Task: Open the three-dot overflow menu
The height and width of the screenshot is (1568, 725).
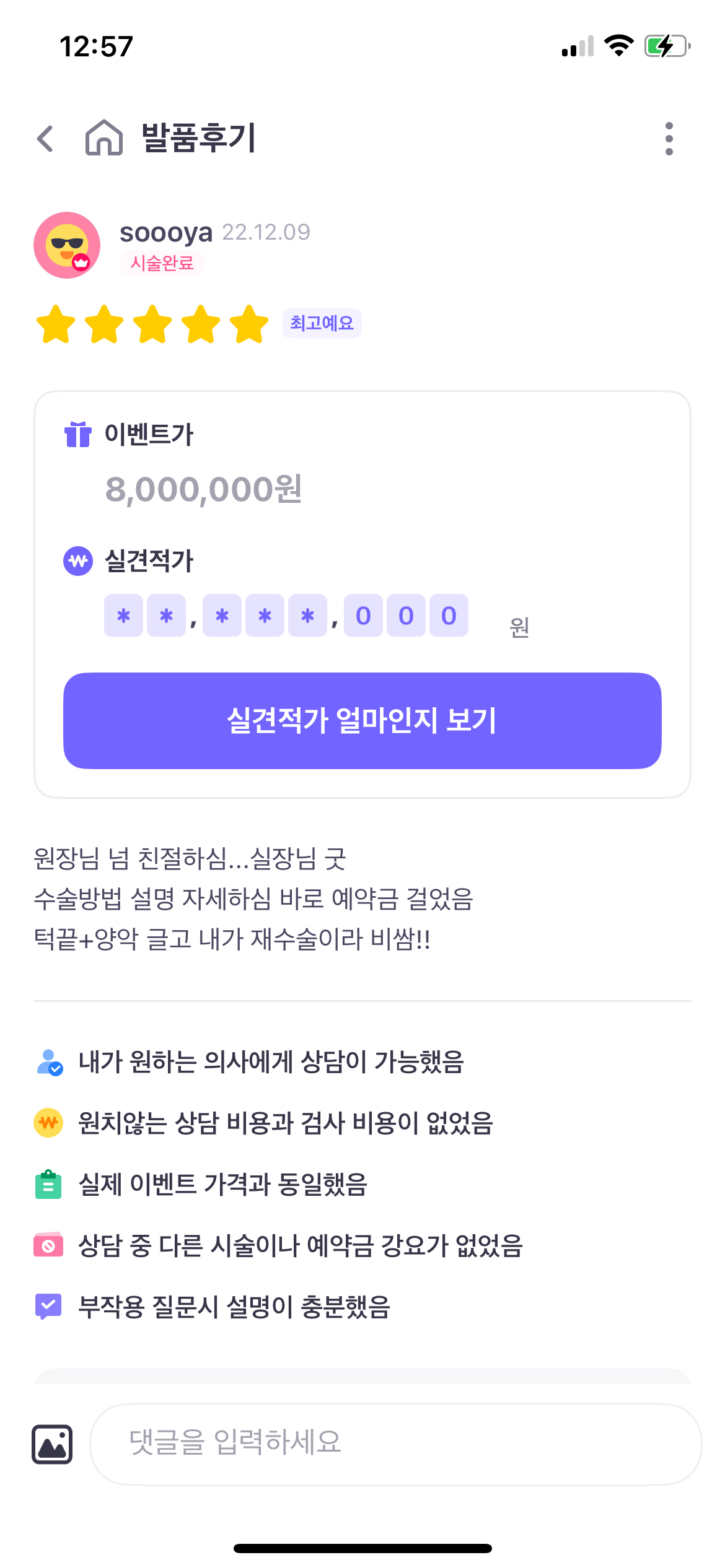Action: [669, 138]
